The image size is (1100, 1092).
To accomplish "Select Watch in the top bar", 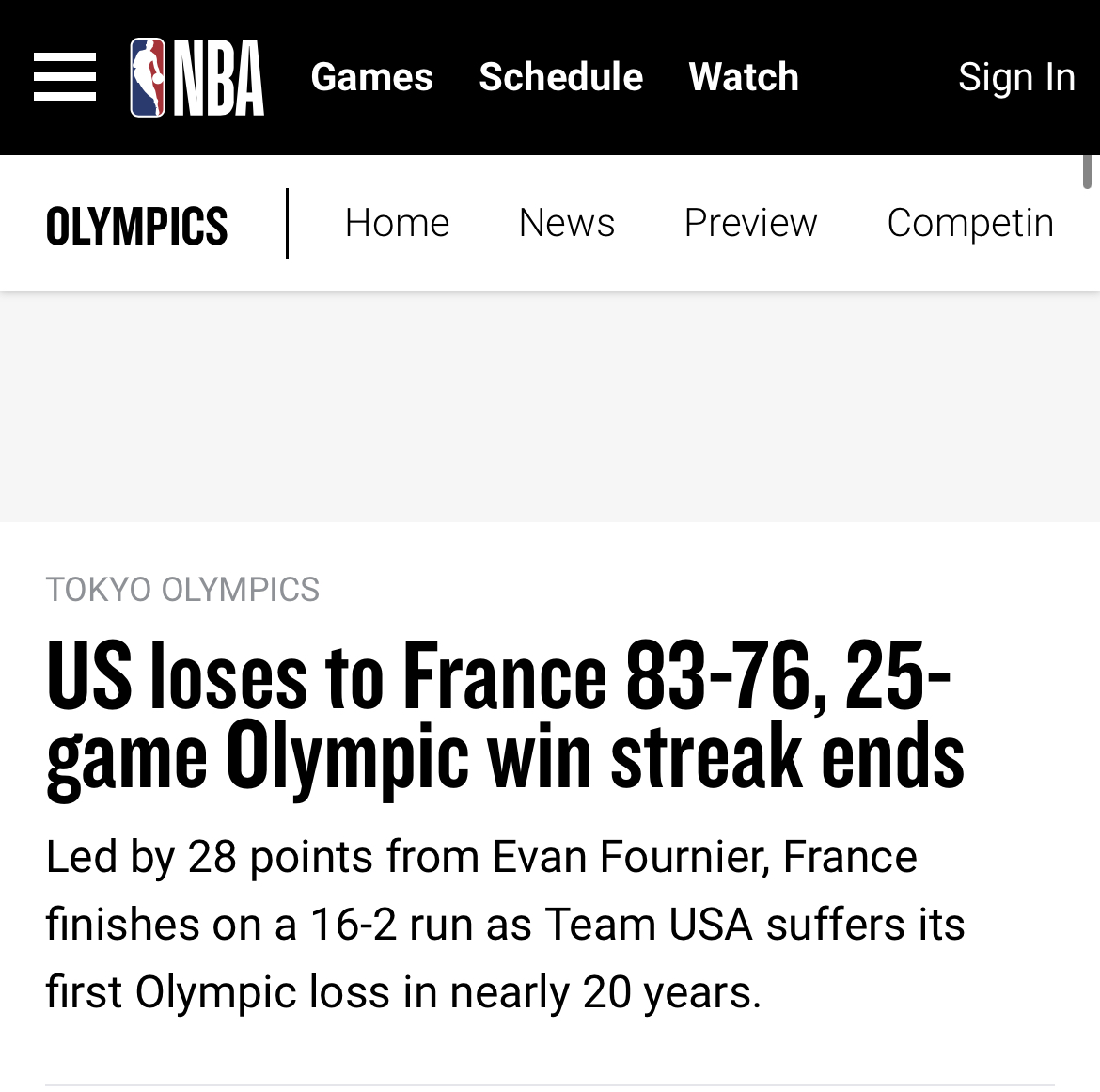I will click(x=743, y=77).
